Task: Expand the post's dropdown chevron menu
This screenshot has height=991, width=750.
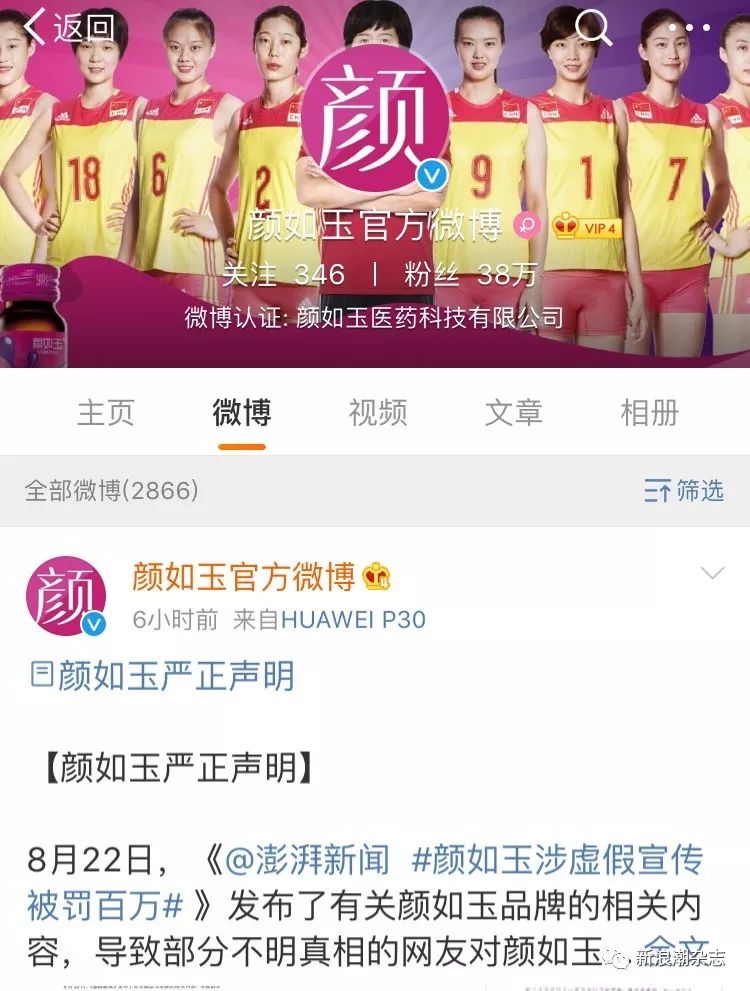Action: pos(712,573)
